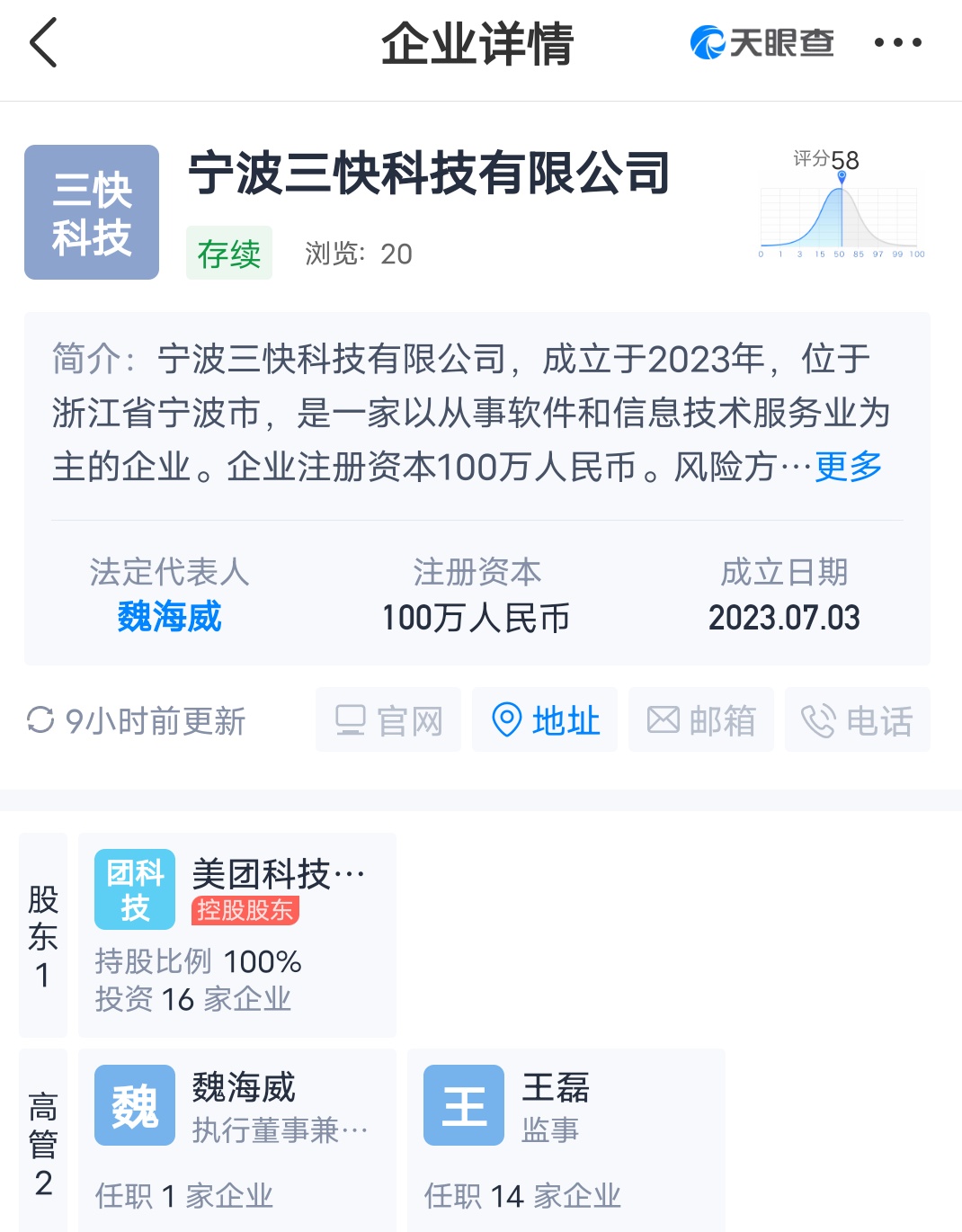This screenshot has width=962, height=1232.
Task: Open the 邮箱 contact option
Action: coord(701,720)
